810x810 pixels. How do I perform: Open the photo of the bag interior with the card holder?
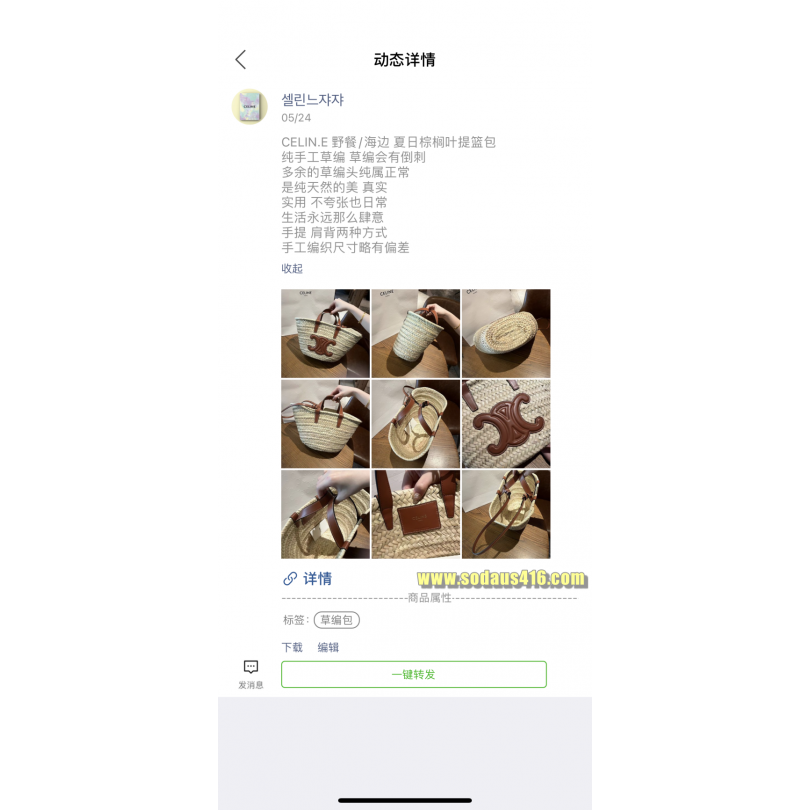coord(416,514)
